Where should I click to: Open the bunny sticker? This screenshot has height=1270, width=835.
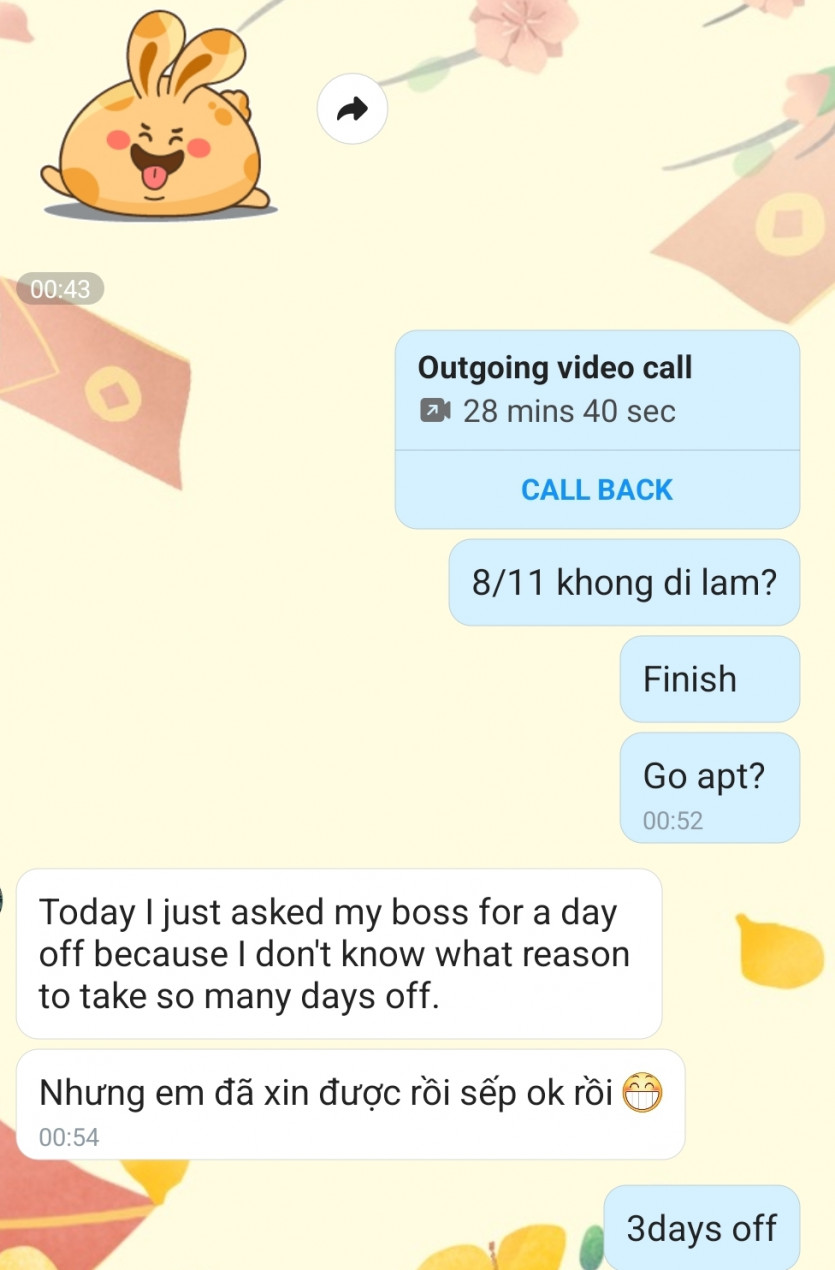[157, 120]
